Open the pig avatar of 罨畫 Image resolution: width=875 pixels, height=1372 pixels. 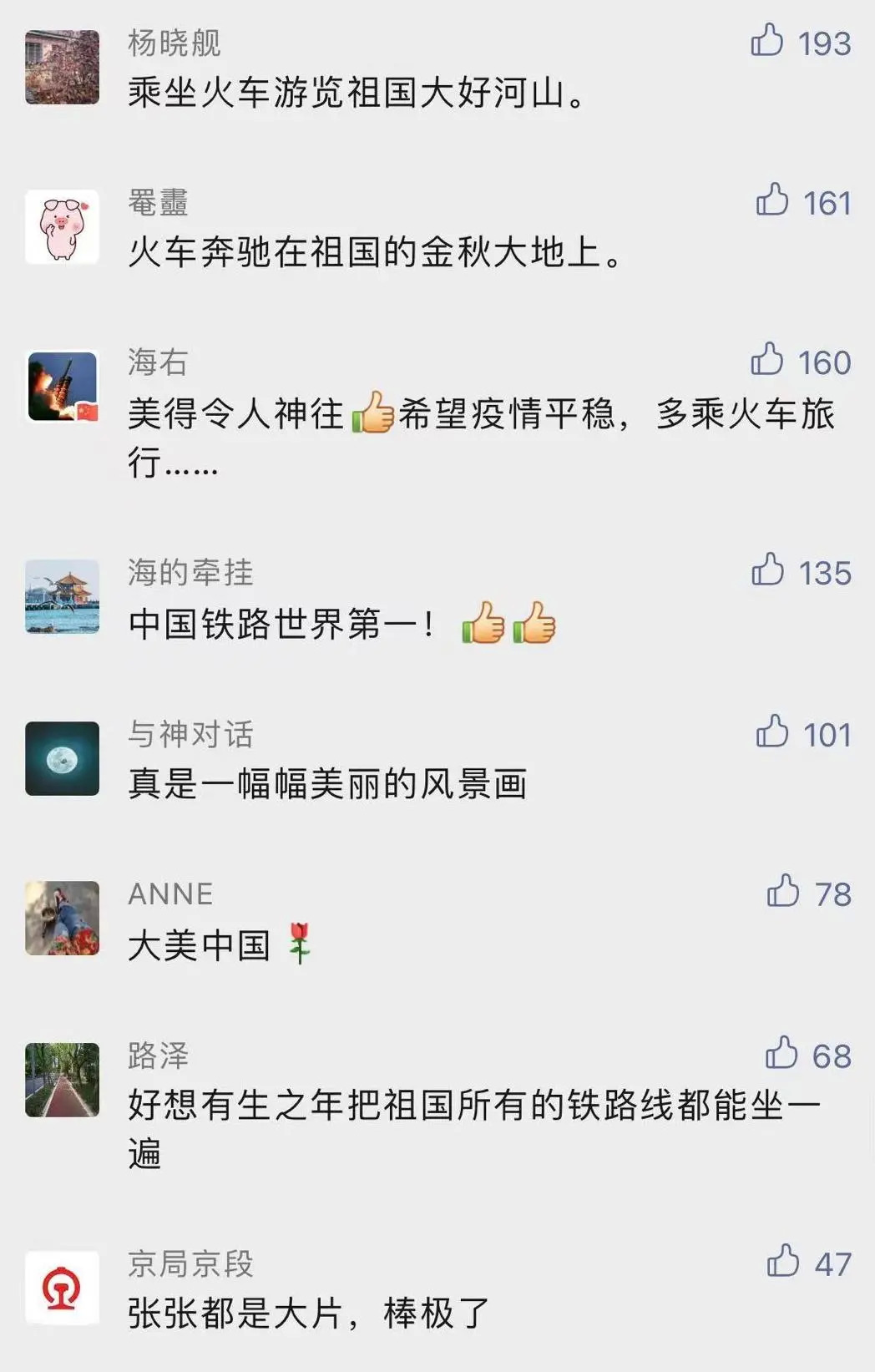coord(63,226)
